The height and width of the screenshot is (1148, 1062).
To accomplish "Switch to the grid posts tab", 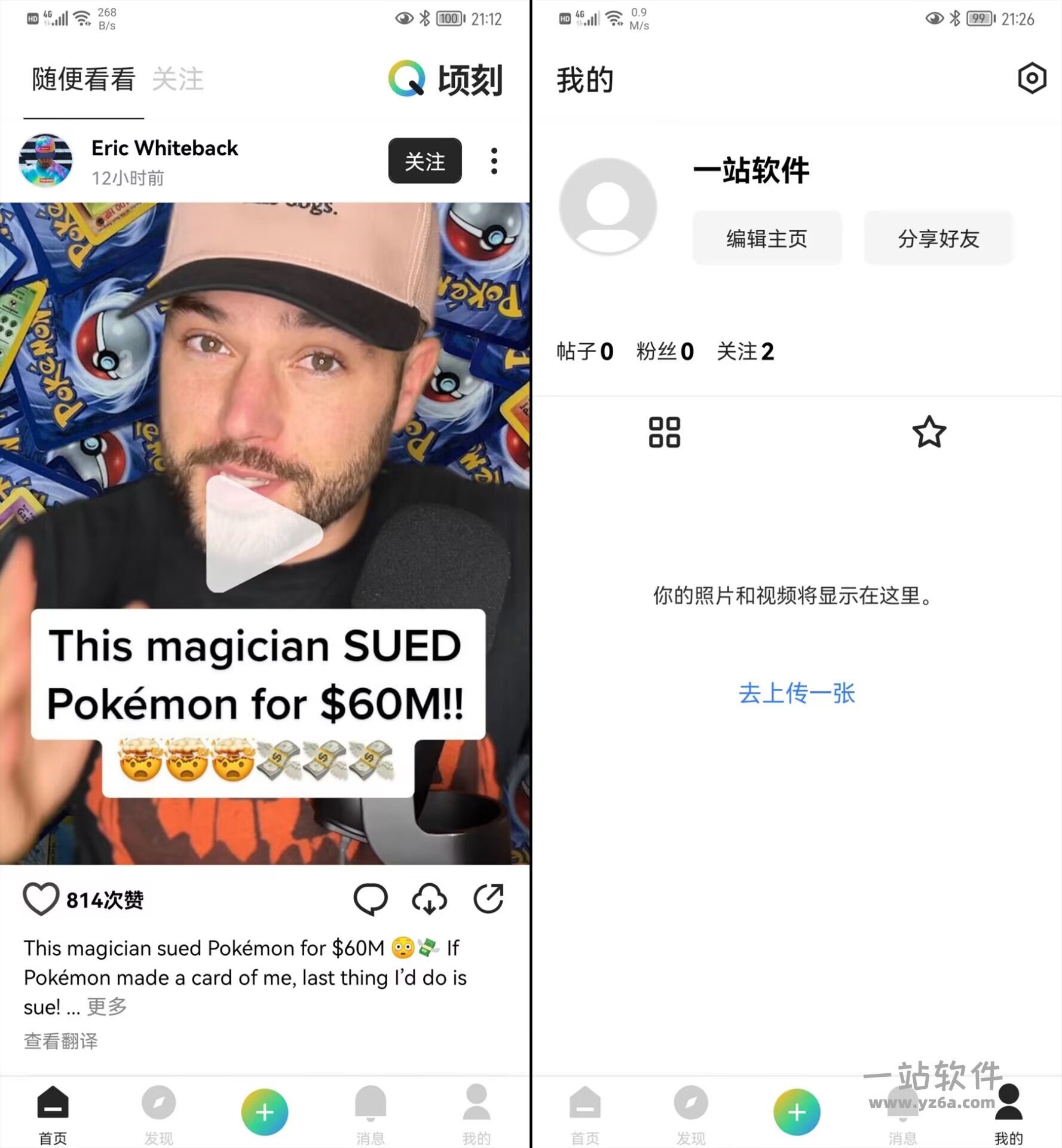I will [664, 432].
